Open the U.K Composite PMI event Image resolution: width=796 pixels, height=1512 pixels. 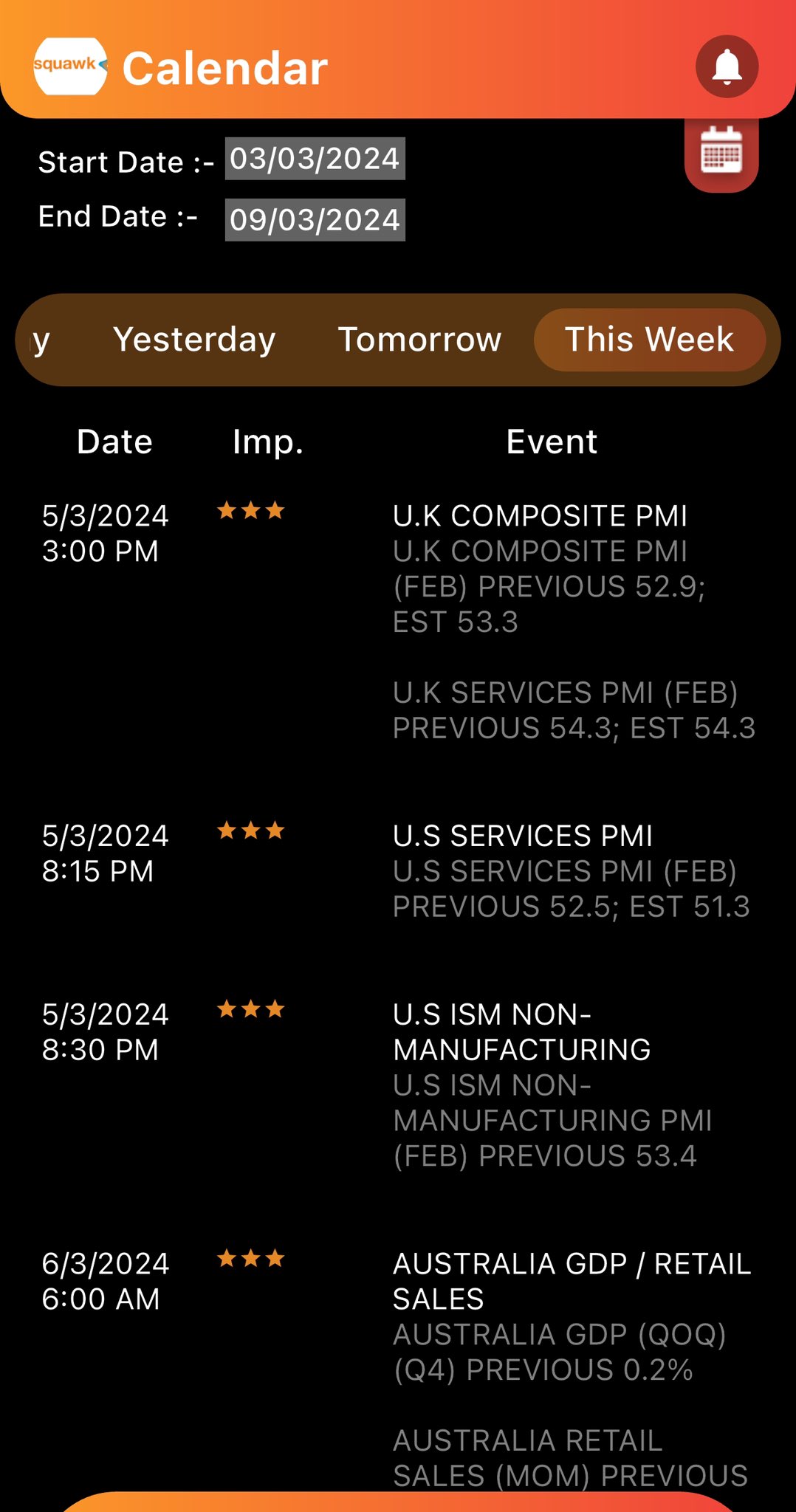(x=540, y=515)
